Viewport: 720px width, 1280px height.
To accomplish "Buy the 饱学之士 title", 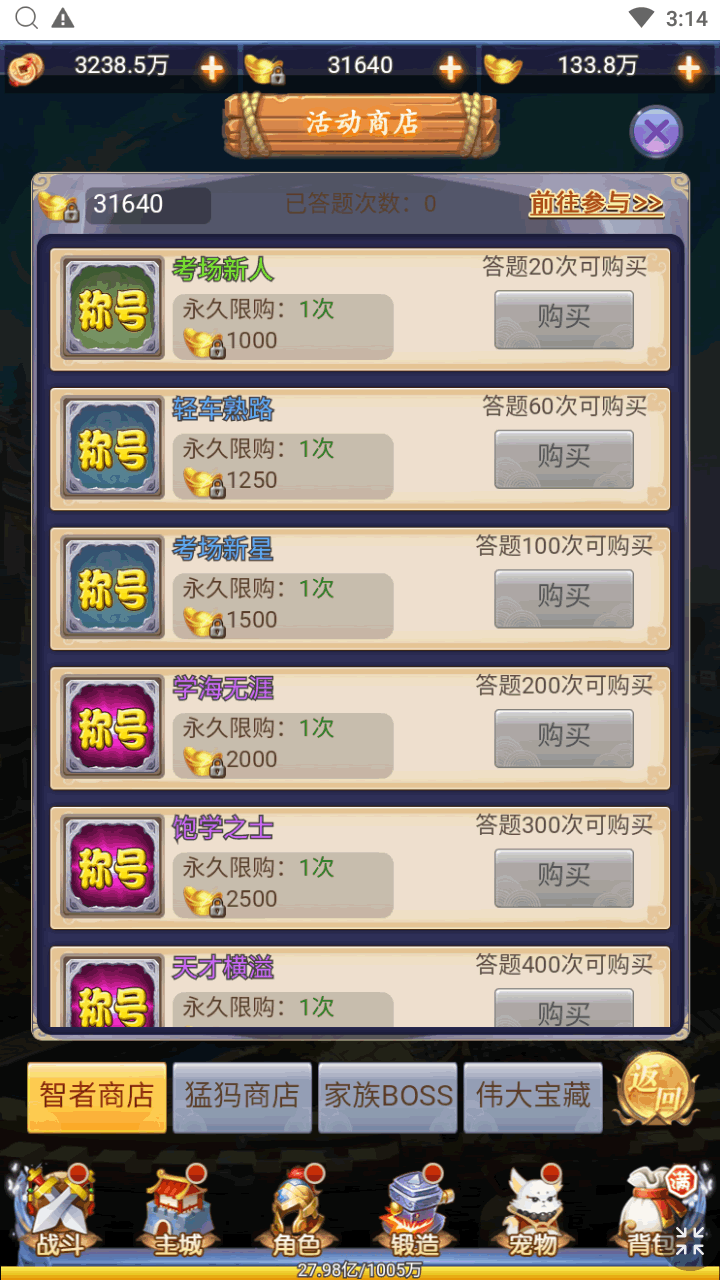I will 564,877.
